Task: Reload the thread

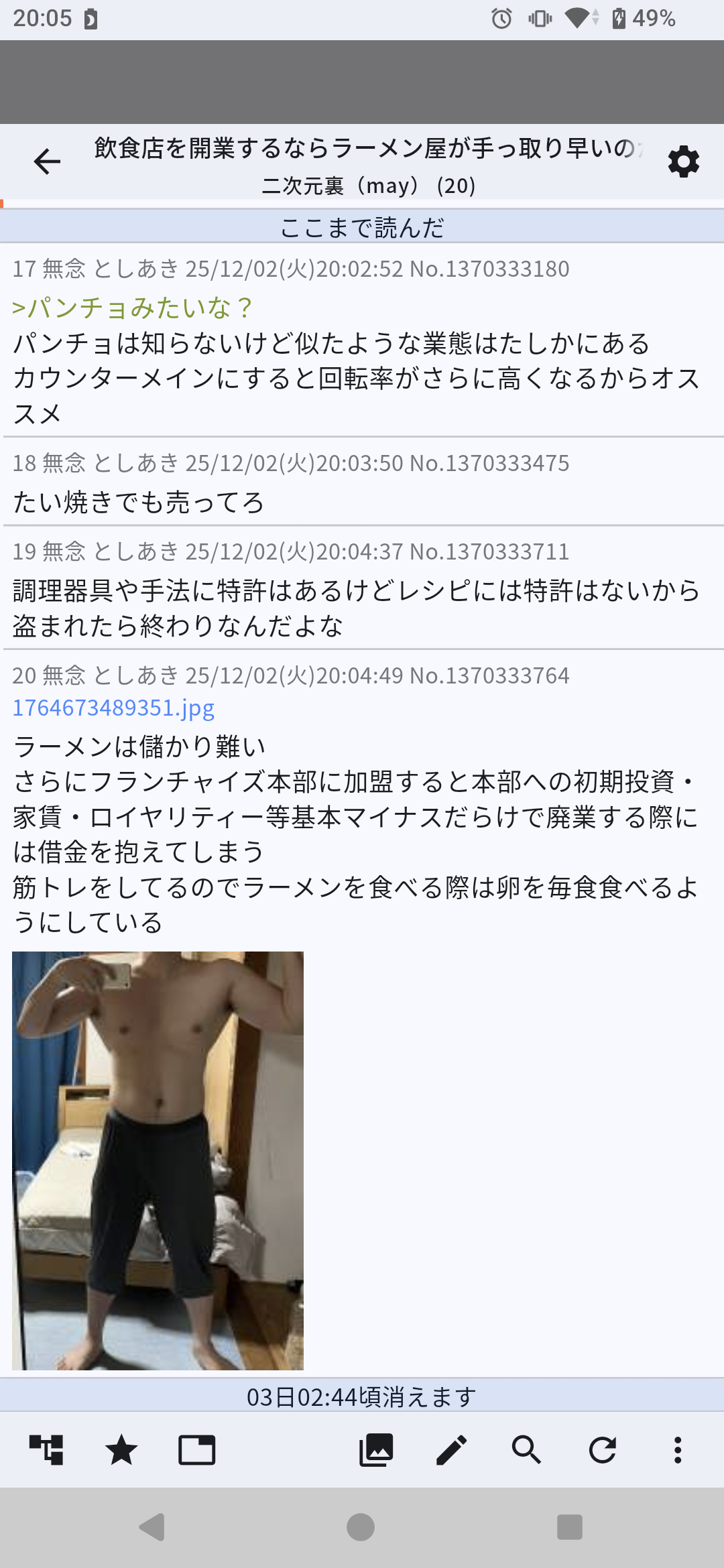Action: click(x=602, y=1450)
